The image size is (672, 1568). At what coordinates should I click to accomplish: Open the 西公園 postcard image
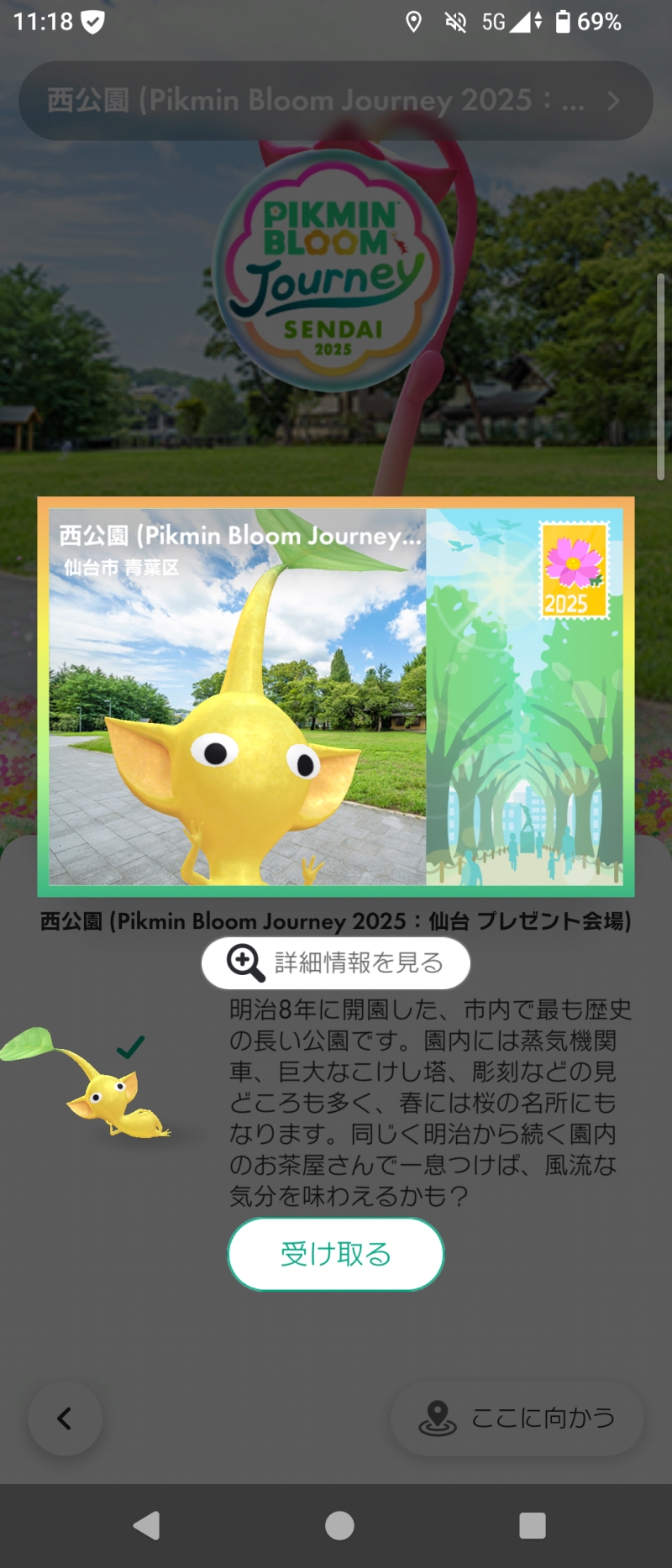[x=335, y=696]
